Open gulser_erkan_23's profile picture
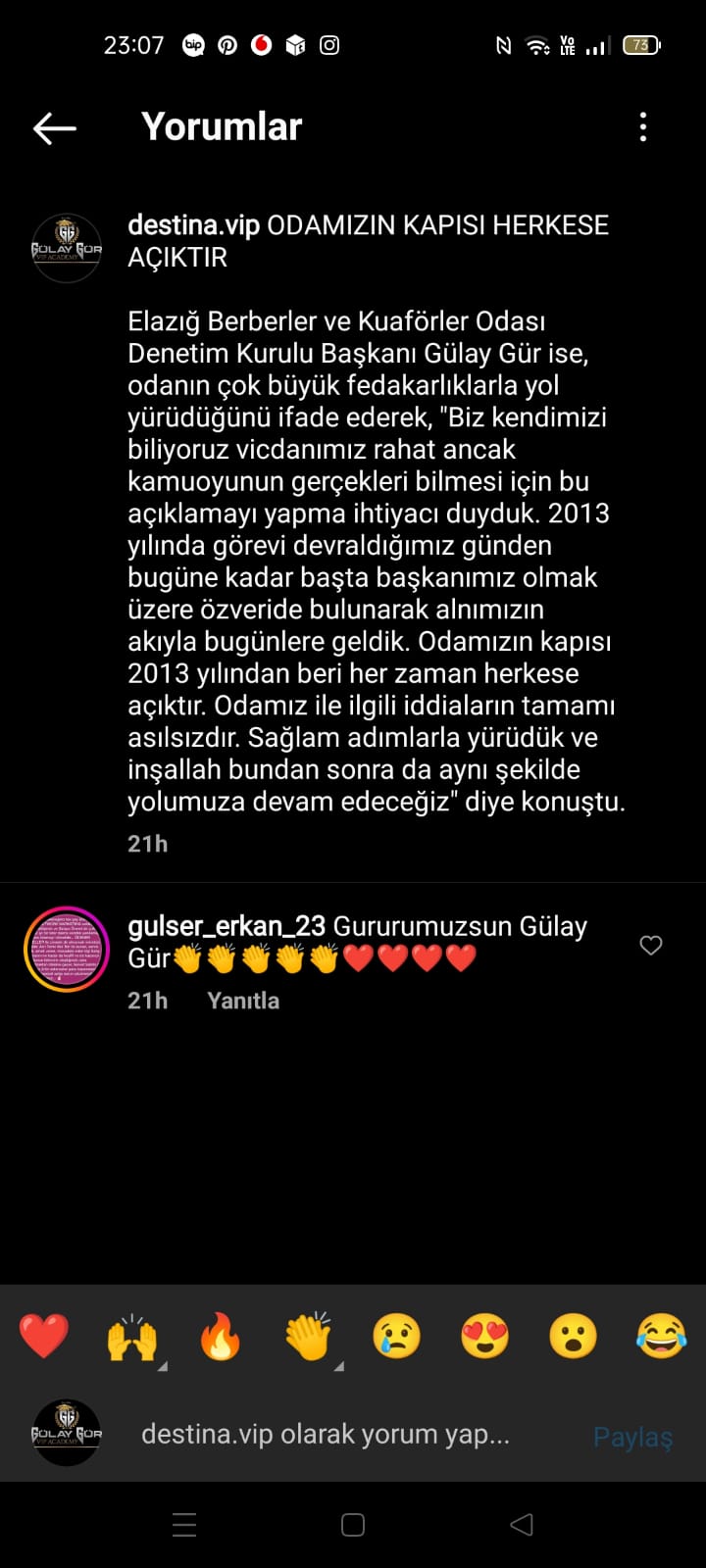Viewport: 706px width, 1568px height. tap(67, 949)
